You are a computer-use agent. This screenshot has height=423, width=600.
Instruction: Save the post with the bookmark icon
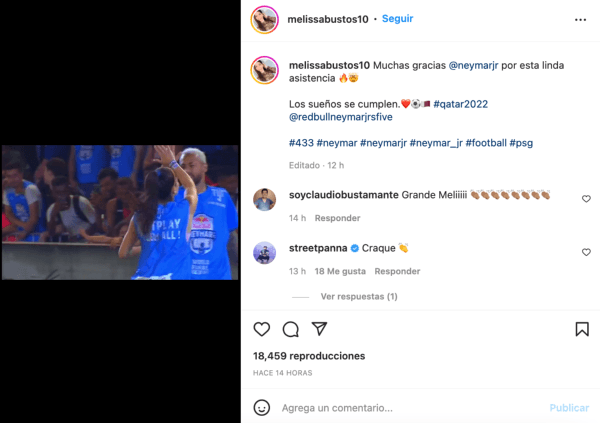(x=582, y=329)
